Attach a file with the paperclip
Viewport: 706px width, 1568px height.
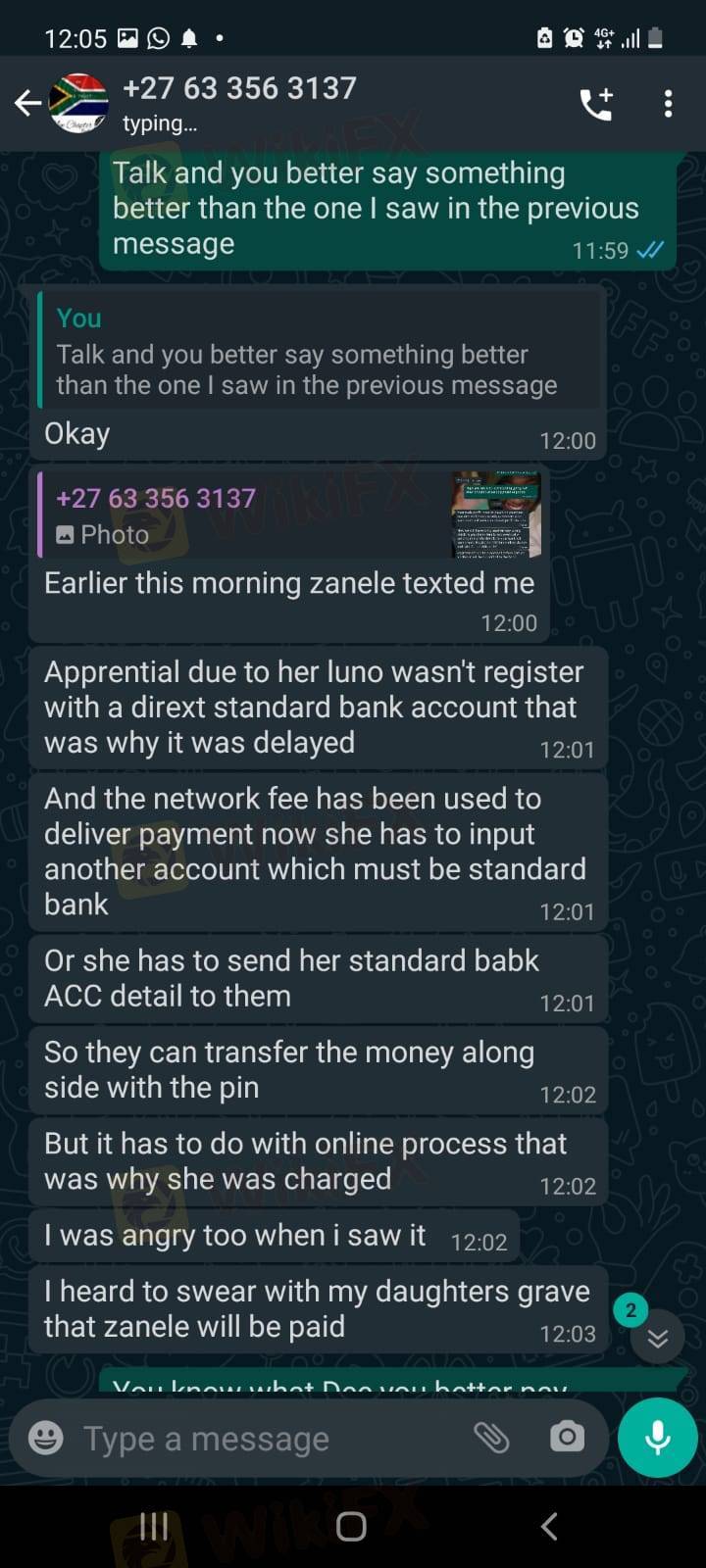491,1438
